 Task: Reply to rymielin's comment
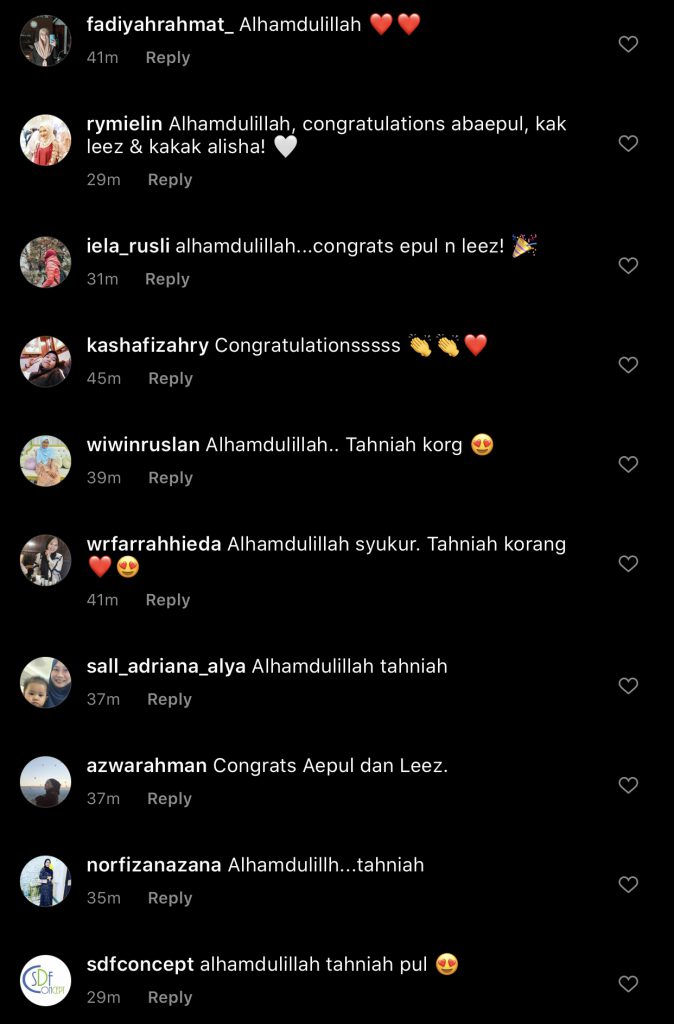[169, 180]
